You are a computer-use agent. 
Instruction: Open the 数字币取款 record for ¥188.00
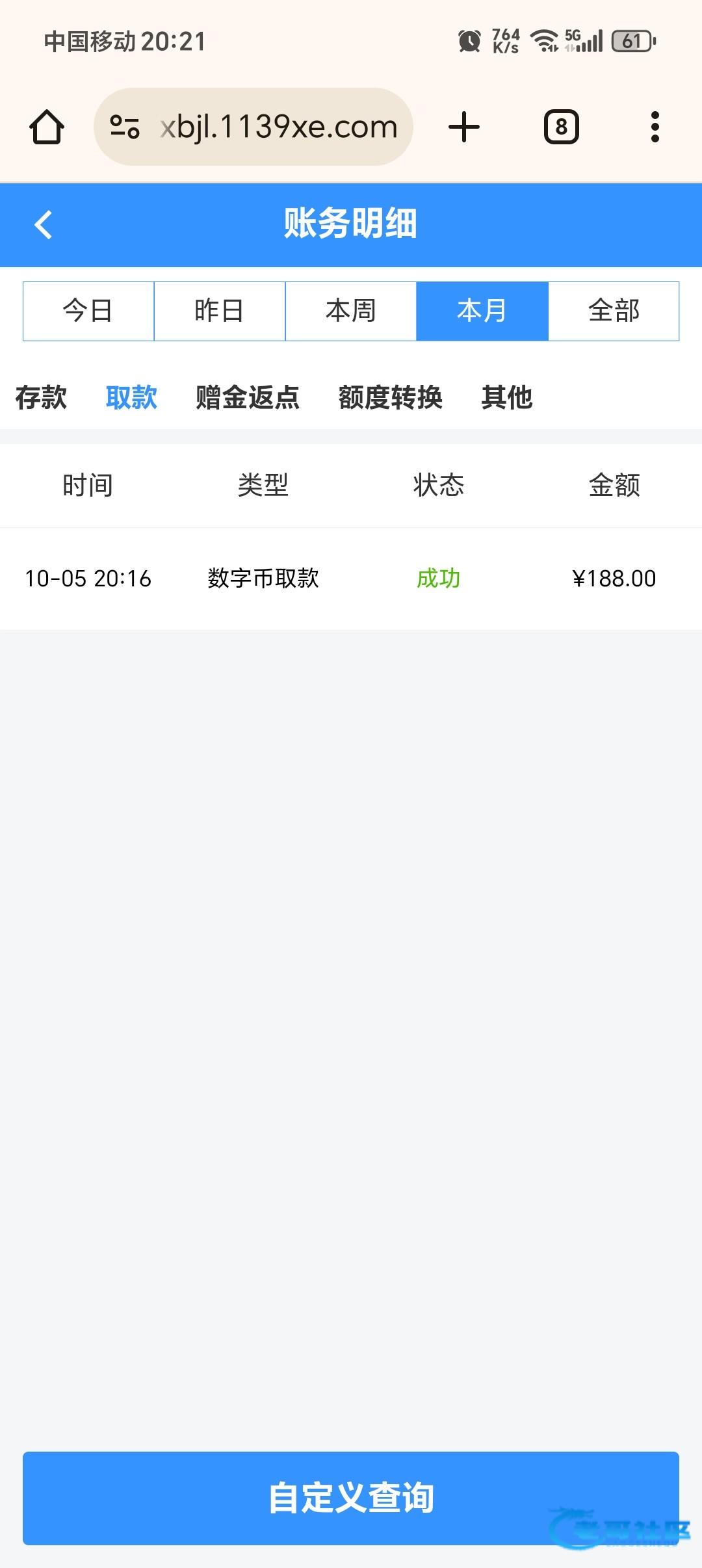coord(351,578)
